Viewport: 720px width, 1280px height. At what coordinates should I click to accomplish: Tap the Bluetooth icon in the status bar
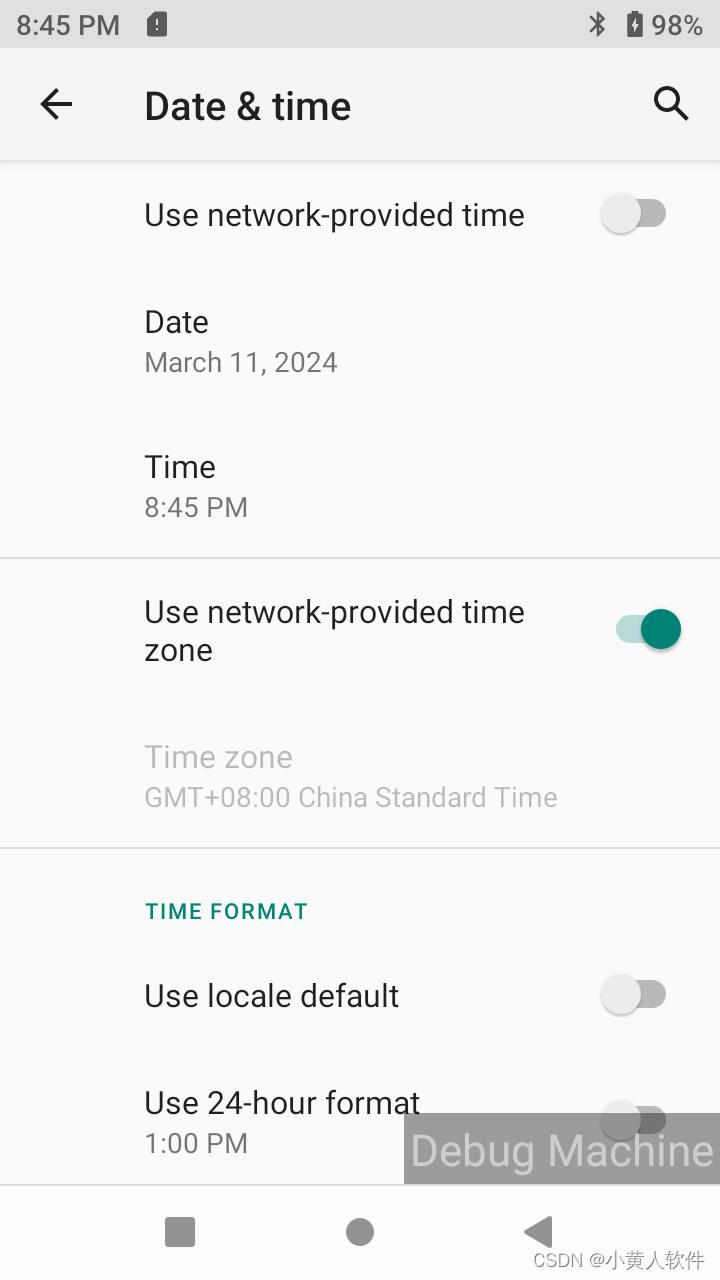(598, 24)
